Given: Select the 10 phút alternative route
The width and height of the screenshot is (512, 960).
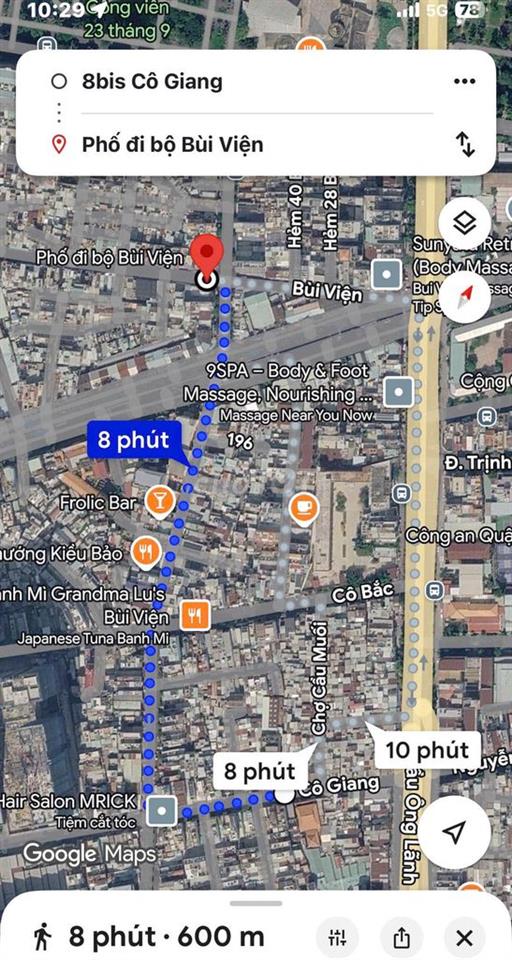Looking at the screenshot, I should click(x=427, y=749).
